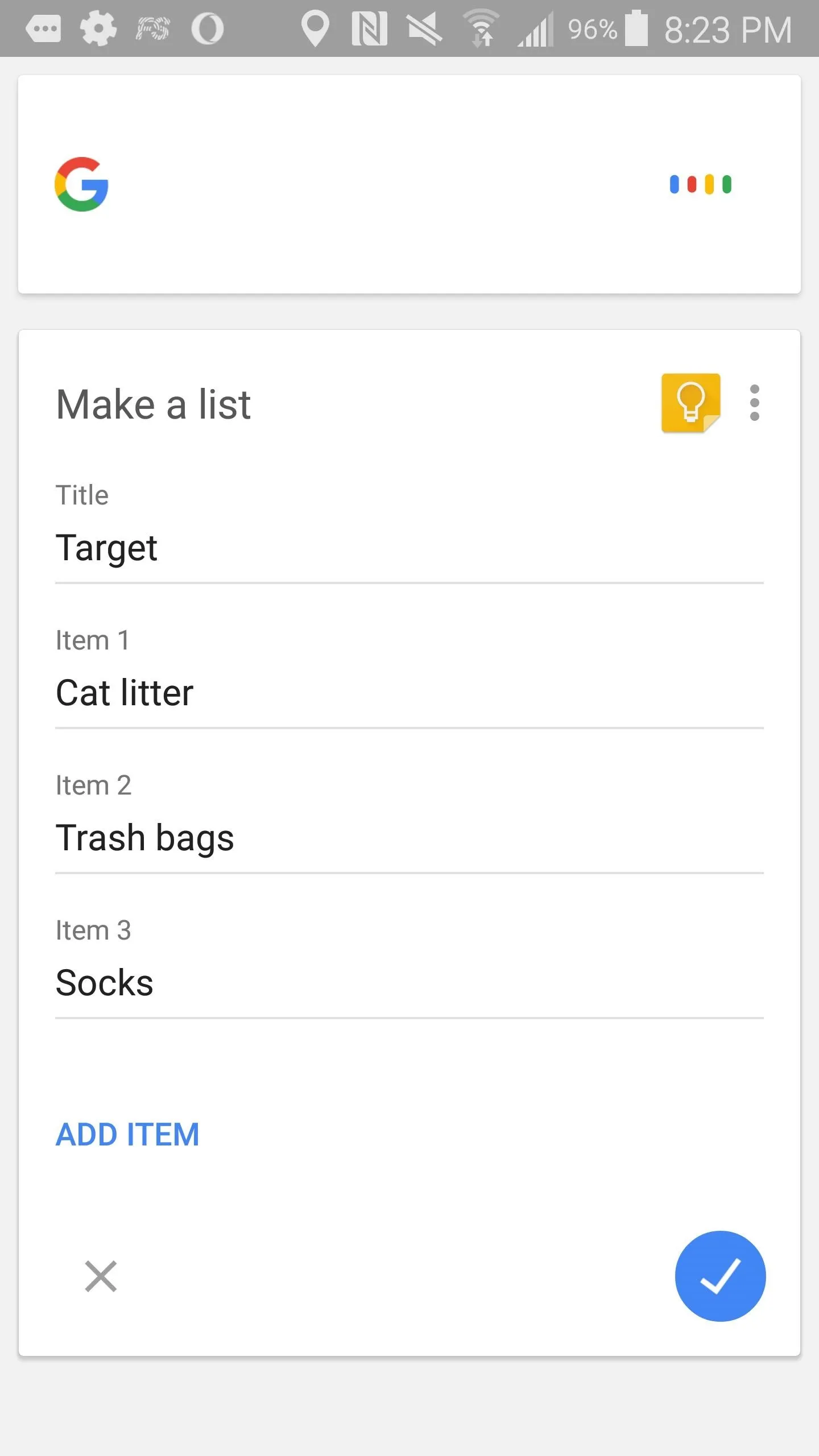Tap the Google G logo
The width and height of the screenshot is (819, 1456).
pyautogui.click(x=81, y=184)
